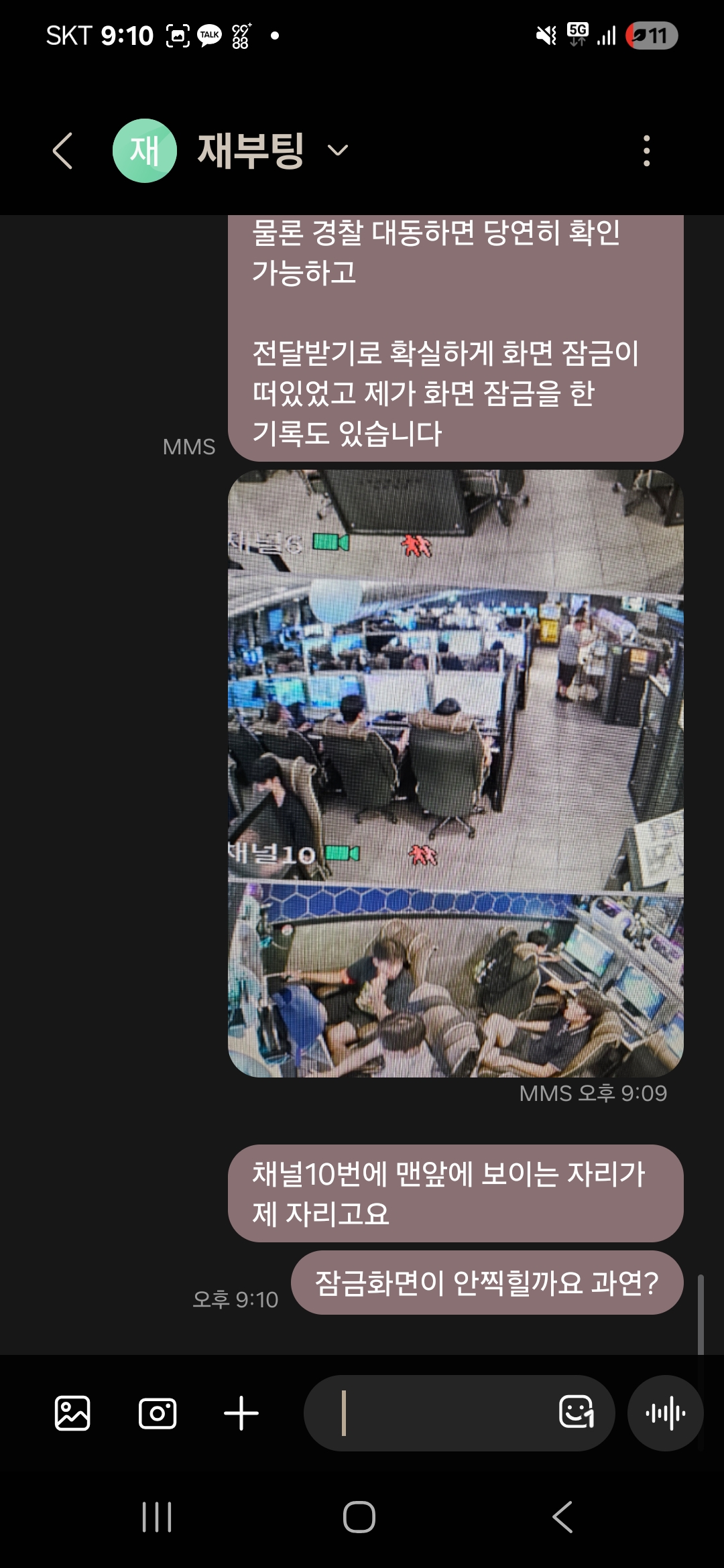Attach a picture from the gallery
Screen dimensions: 724x1568
coord(72,1413)
